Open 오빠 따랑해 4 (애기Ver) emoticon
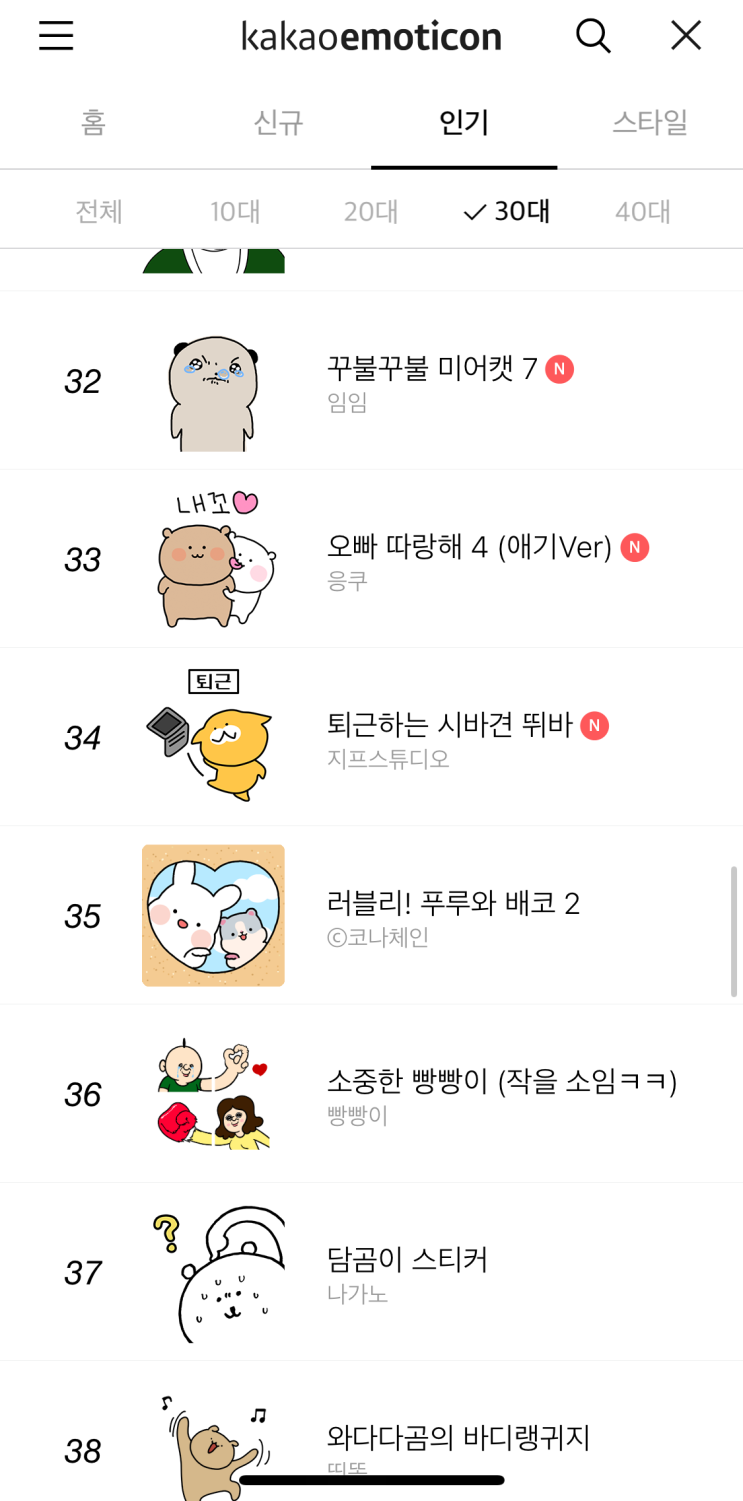 (x=371, y=559)
